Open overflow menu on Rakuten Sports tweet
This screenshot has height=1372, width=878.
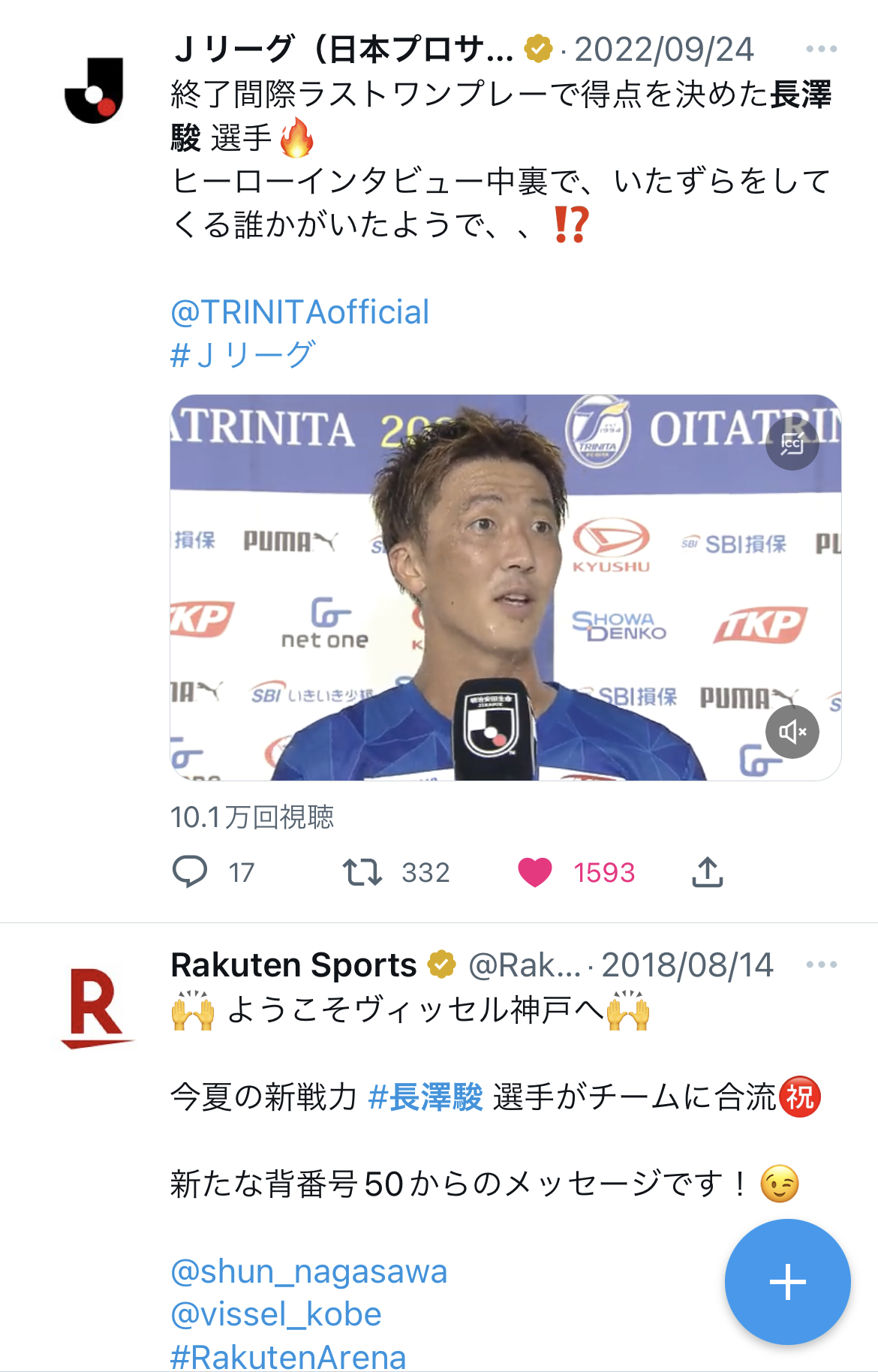pyautogui.click(x=821, y=964)
